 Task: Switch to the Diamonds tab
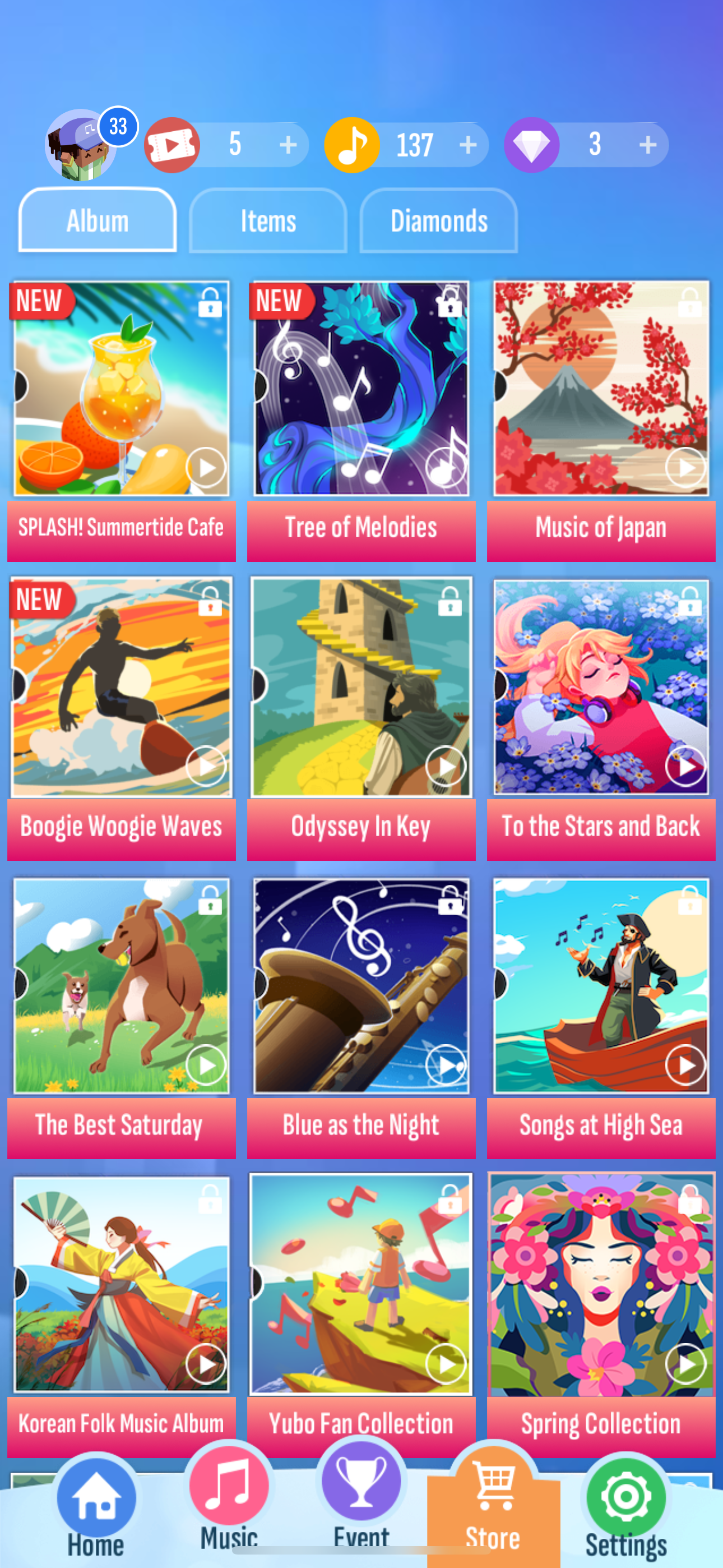pos(438,220)
